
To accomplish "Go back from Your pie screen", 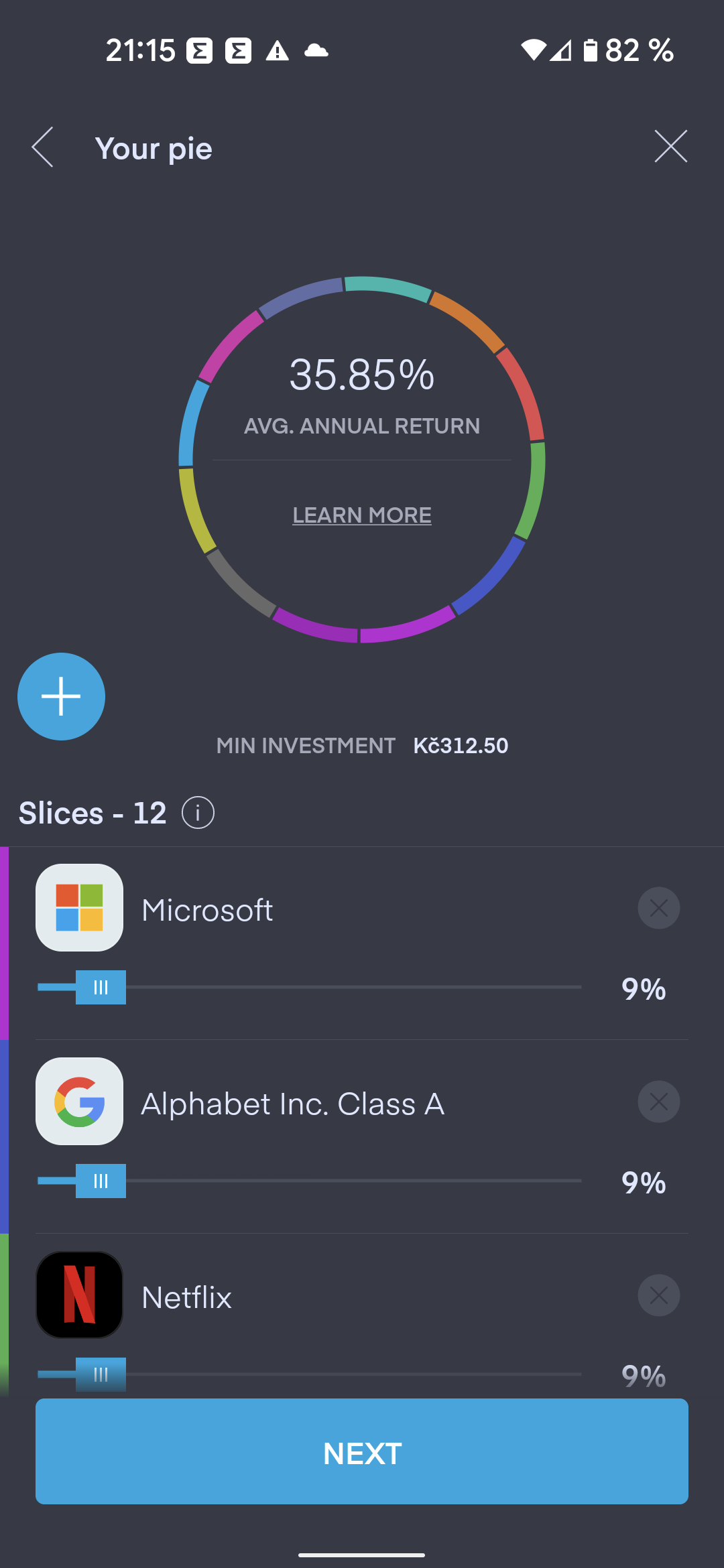I will 42,147.
